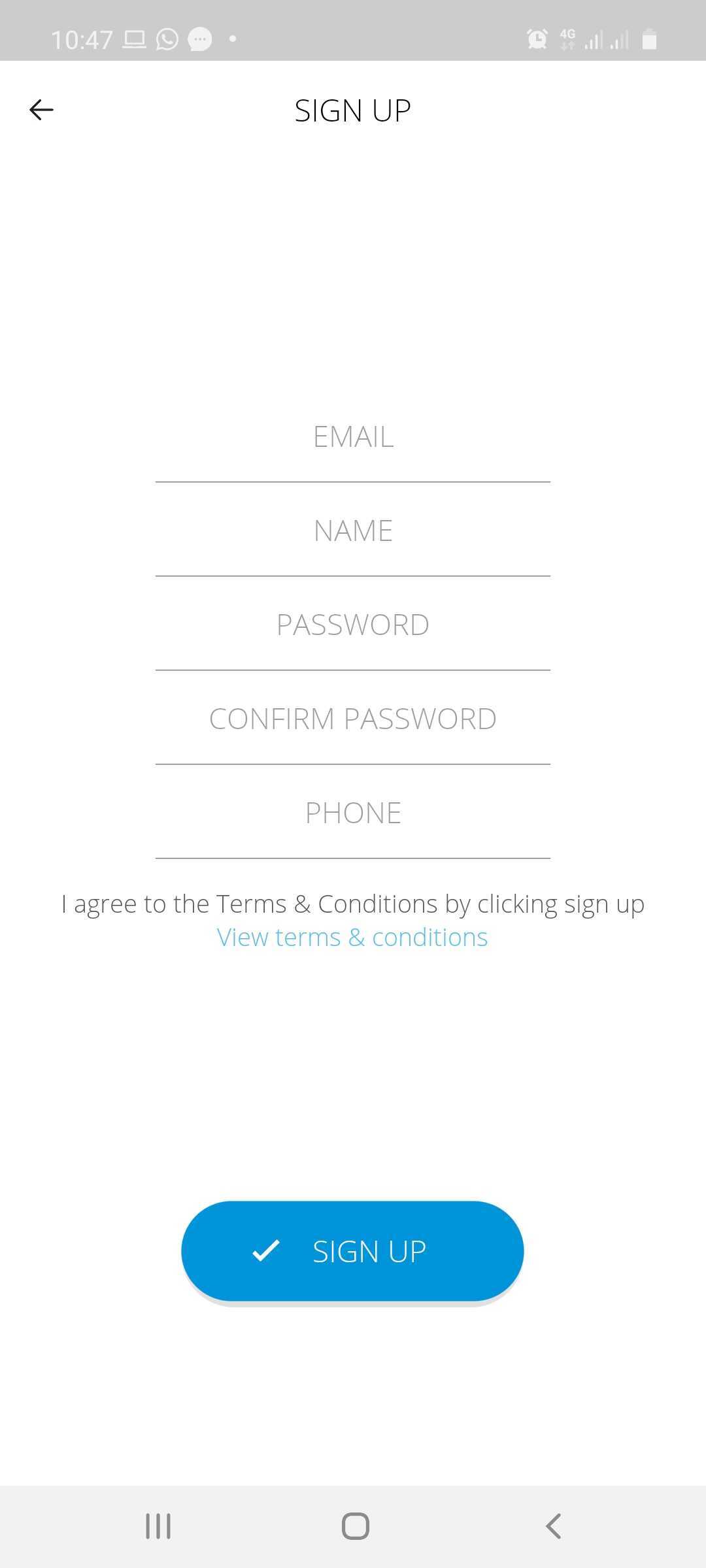Focus the EMAIL field
The width and height of the screenshot is (706, 1568).
(x=353, y=437)
